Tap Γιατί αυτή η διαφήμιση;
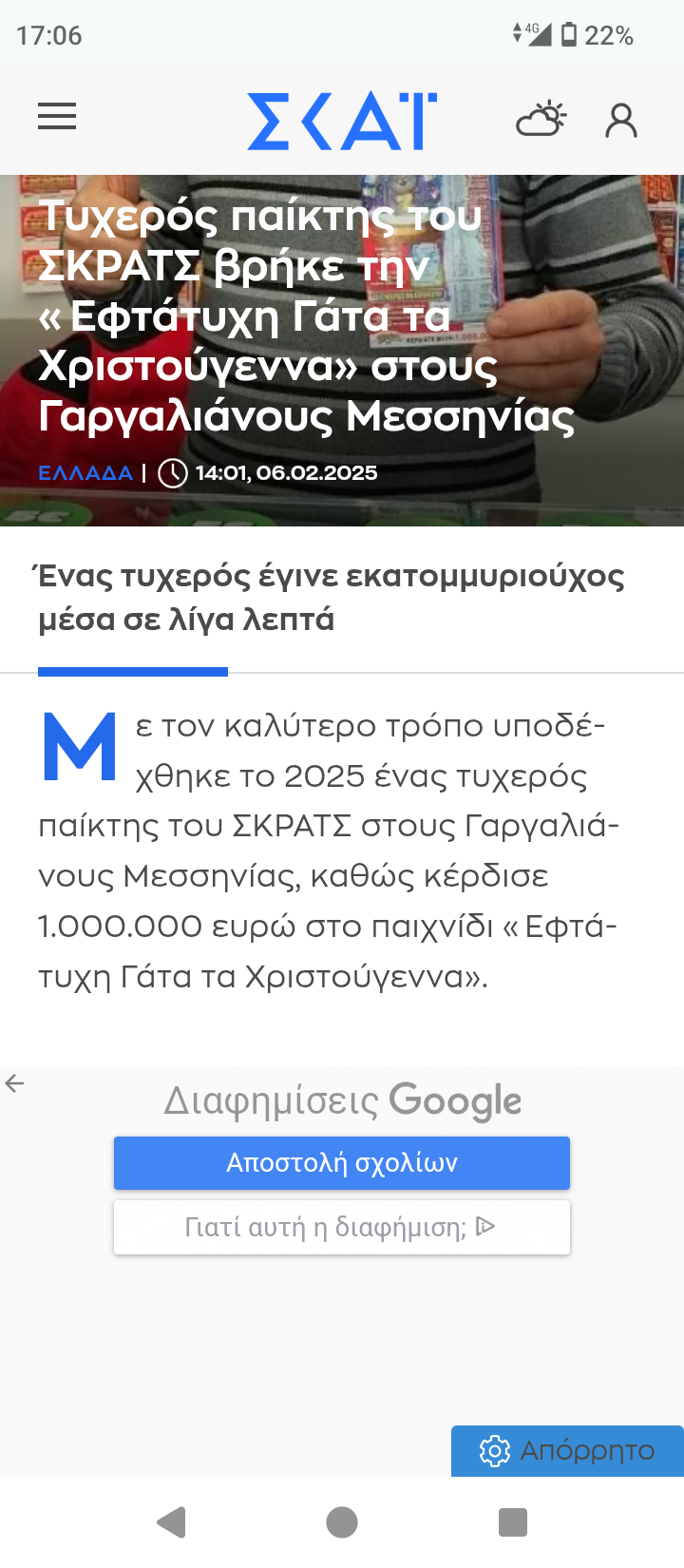The height and width of the screenshot is (1568, 684). 342,1228
